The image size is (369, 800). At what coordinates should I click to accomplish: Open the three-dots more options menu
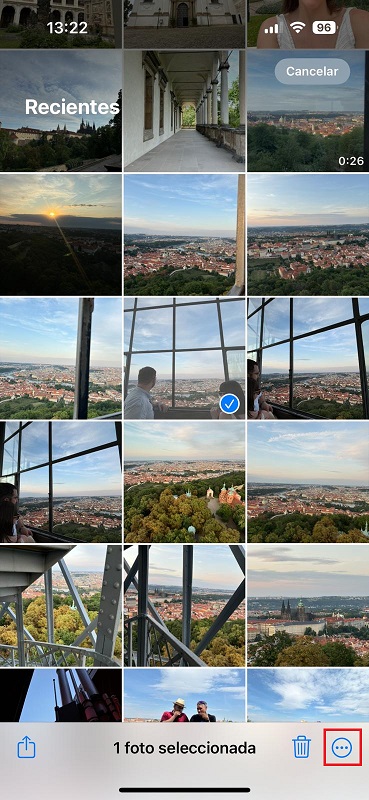click(x=342, y=748)
